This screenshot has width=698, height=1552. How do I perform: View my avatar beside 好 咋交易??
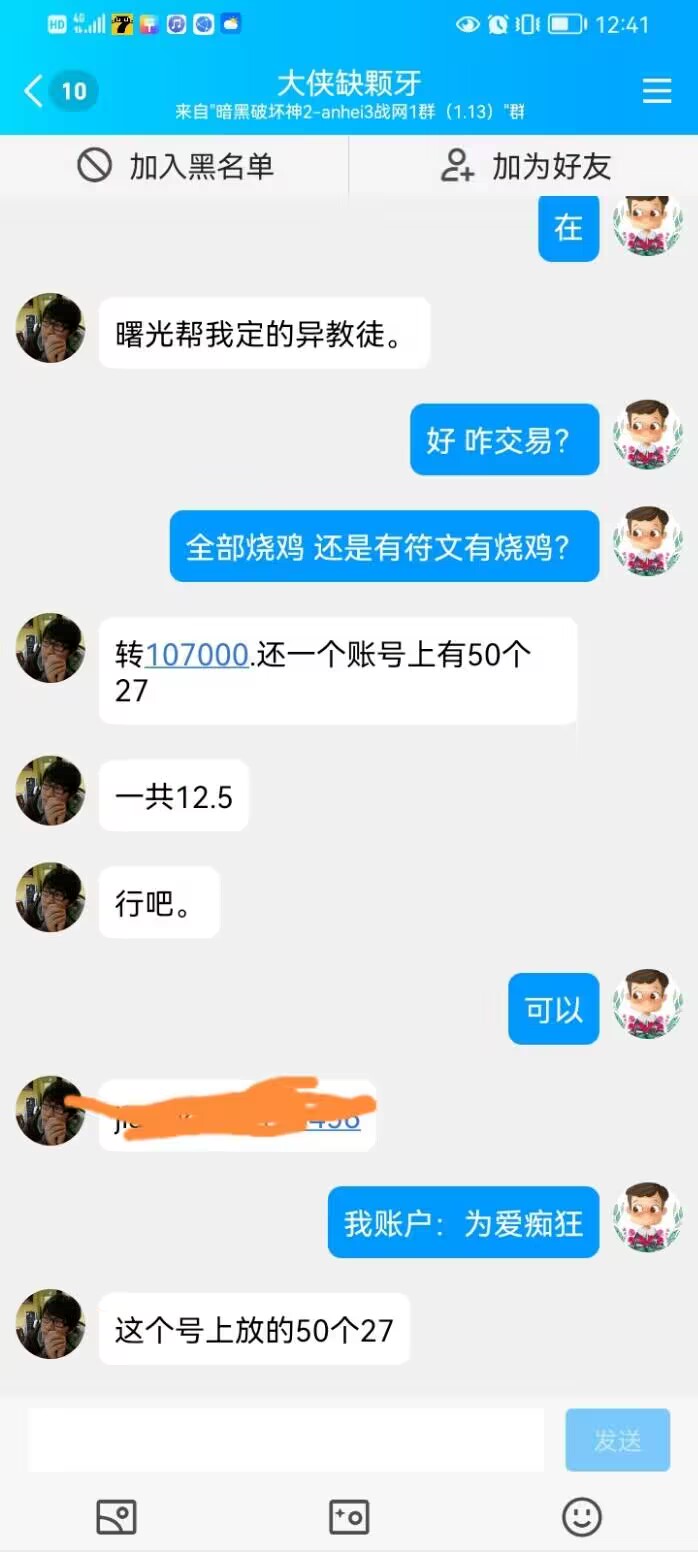coord(647,435)
